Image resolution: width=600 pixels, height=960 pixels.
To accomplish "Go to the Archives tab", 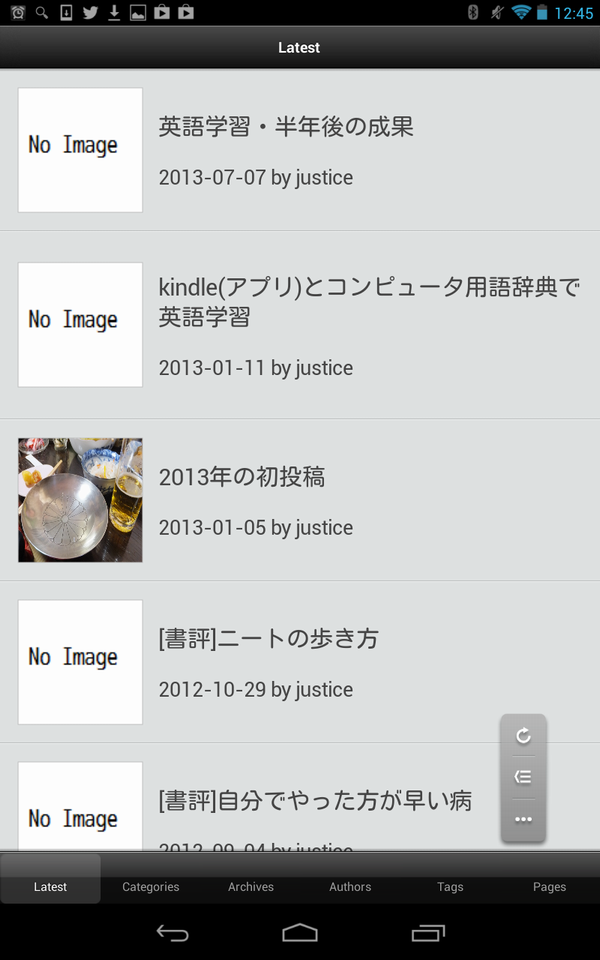I will 251,886.
